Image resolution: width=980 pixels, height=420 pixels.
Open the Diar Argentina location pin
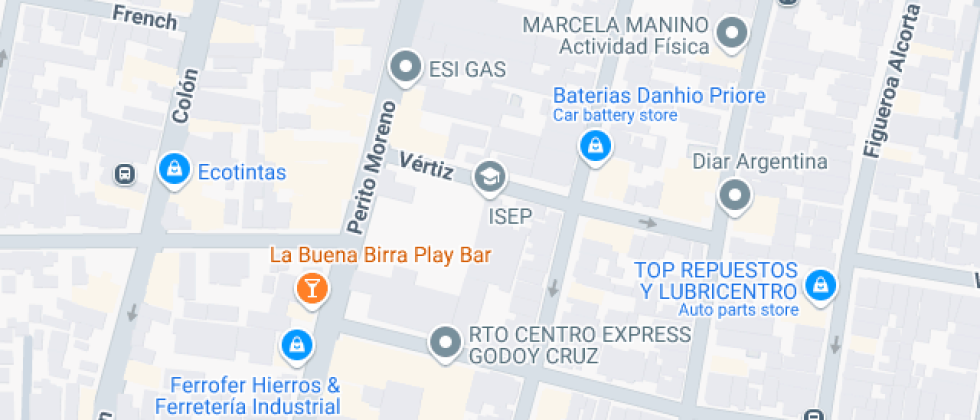[734, 197]
